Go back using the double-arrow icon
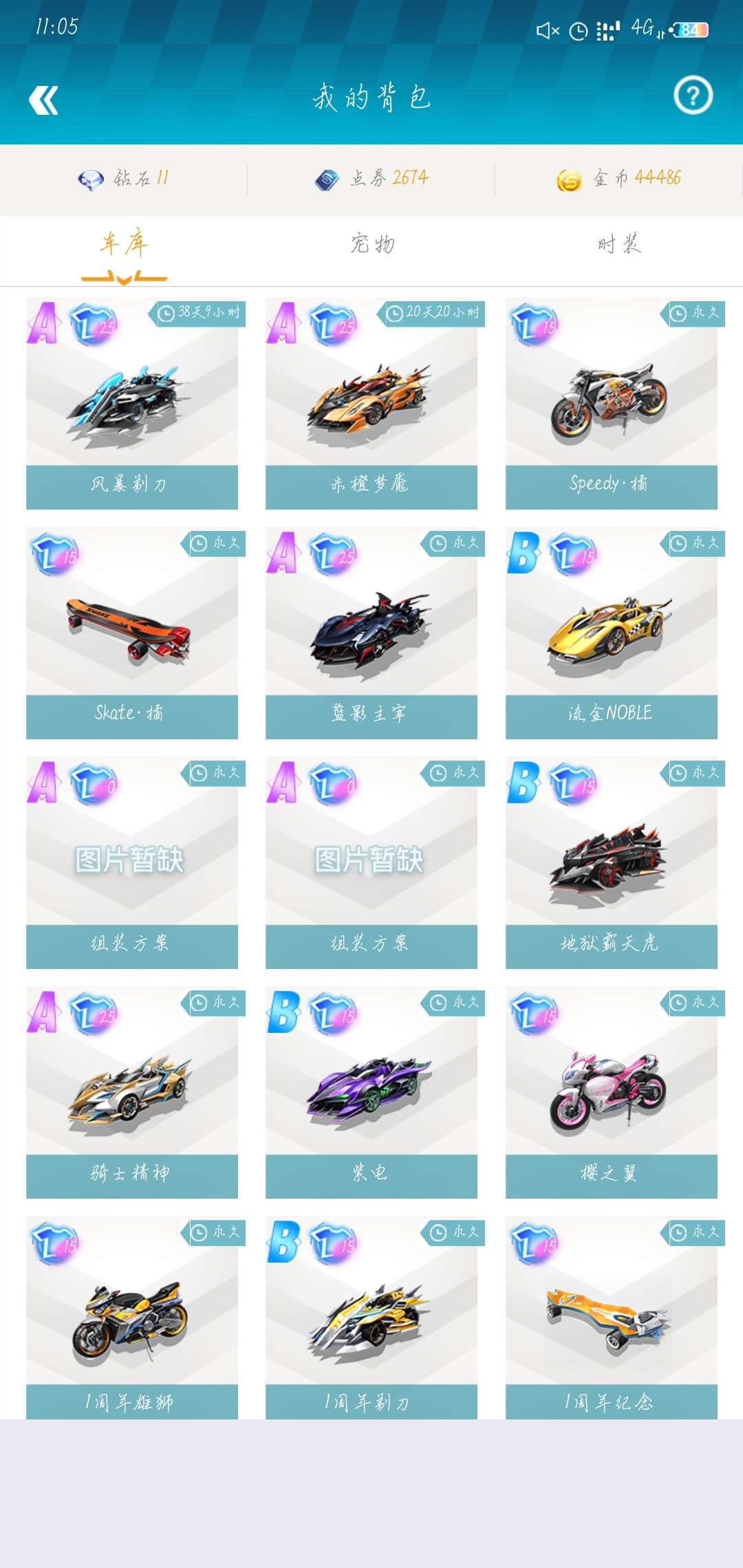This screenshot has height=1568, width=743. tap(43, 100)
